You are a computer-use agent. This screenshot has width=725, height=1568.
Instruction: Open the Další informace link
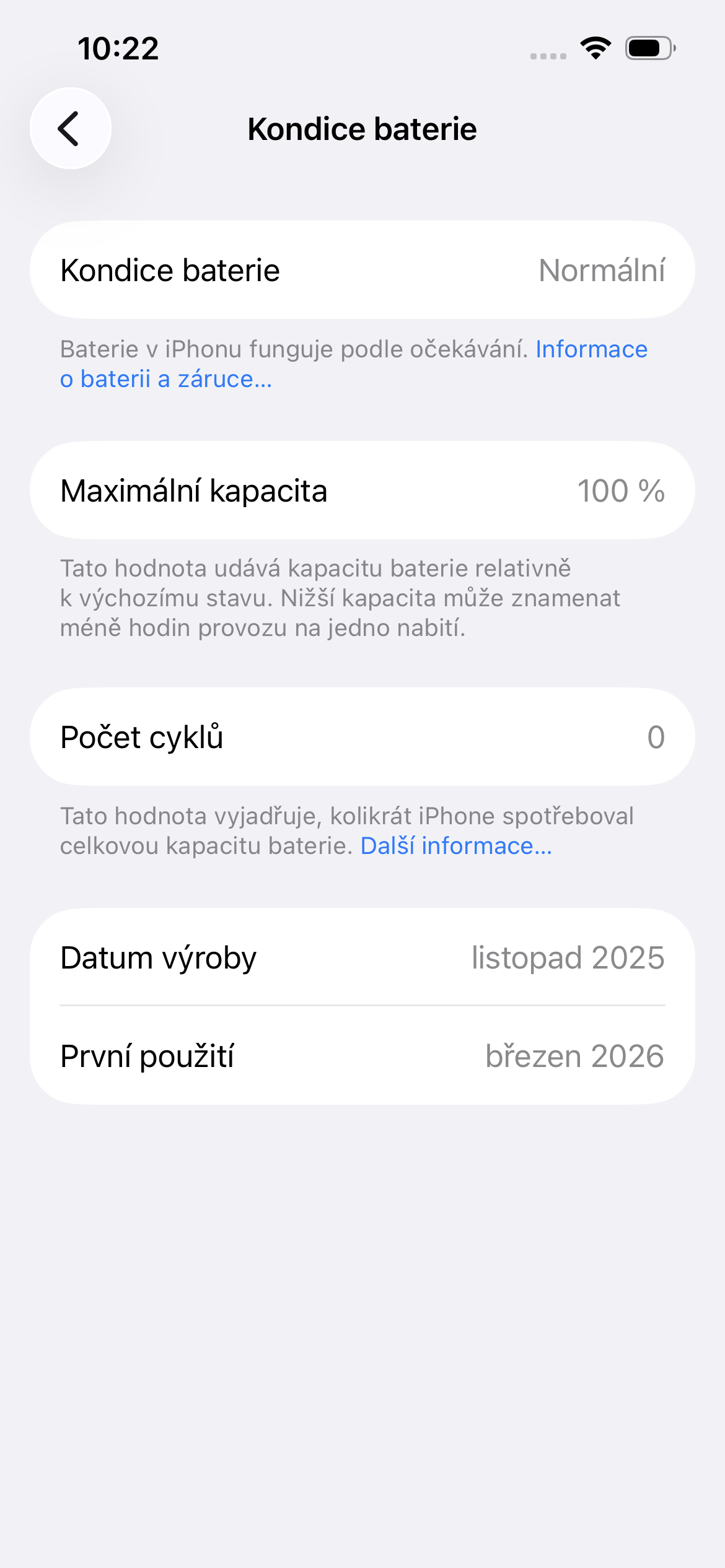click(x=456, y=846)
